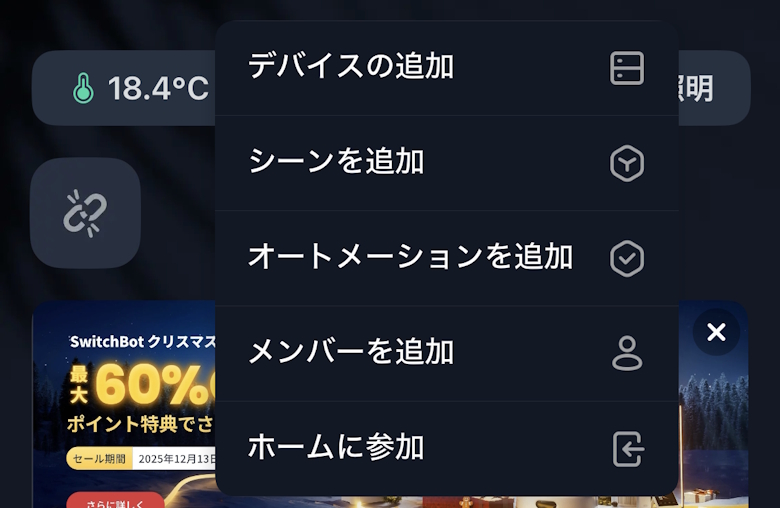
Task: Open the broken link icon tile
Action: point(85,213)
